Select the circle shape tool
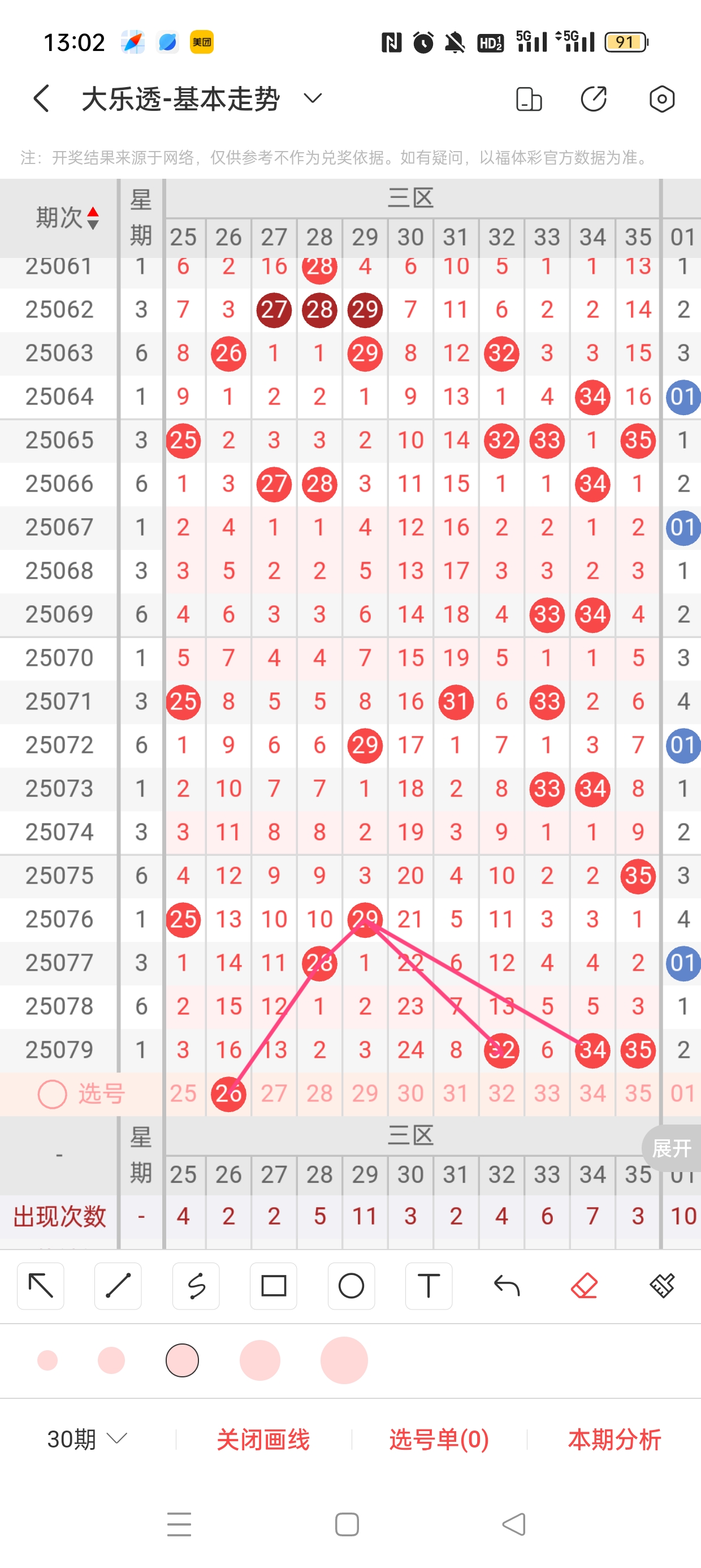 click(351, 1286)
